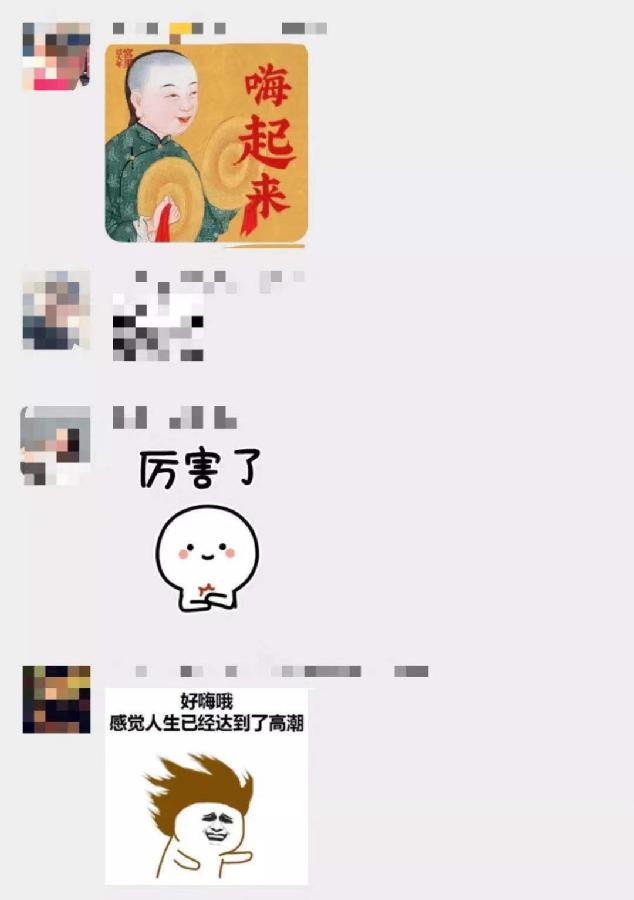Image resolution: width=634 pixels, height=900 pixels.
Task: View the 厉害了 sticker message
Action: pos(205,530)
